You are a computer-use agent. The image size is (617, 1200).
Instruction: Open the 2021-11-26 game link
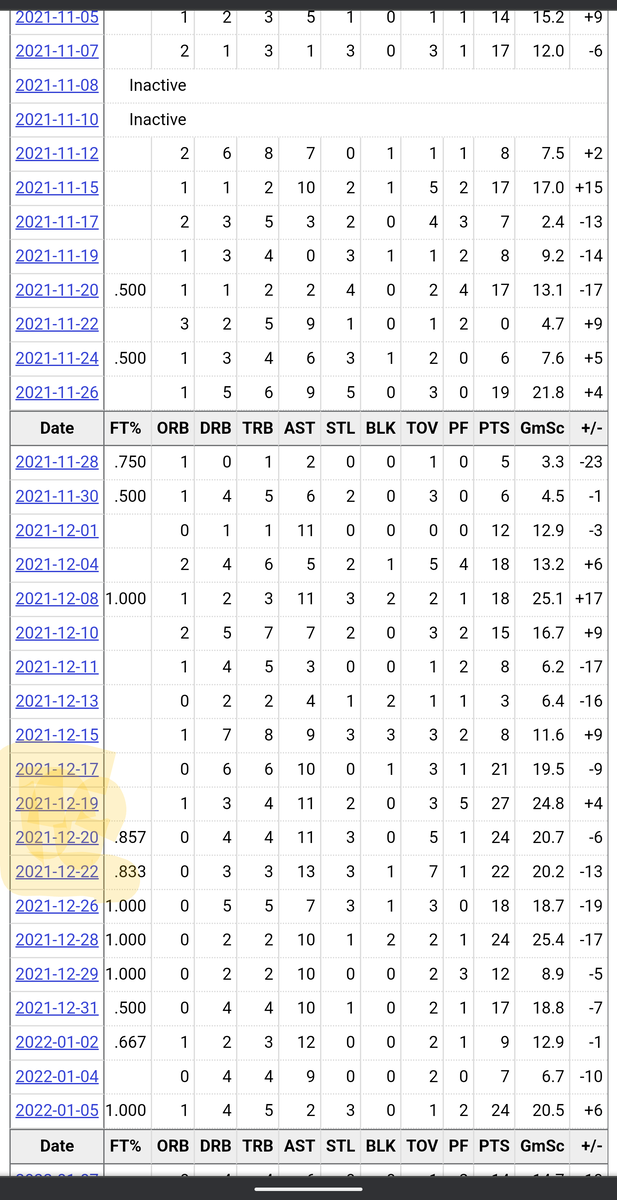click(57, 392)
